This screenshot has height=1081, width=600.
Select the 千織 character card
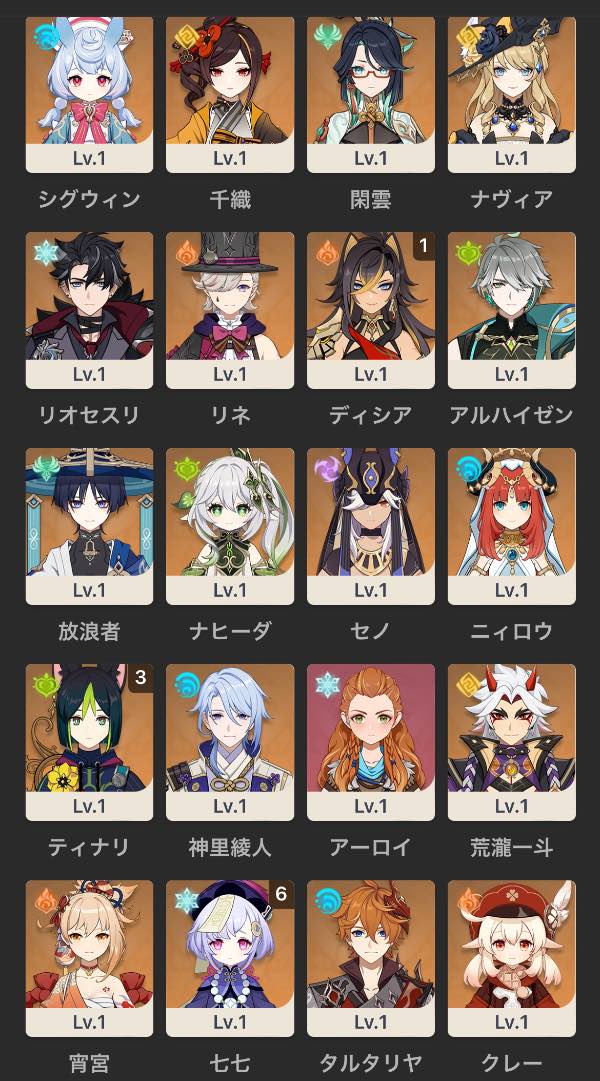coord(230,94)
